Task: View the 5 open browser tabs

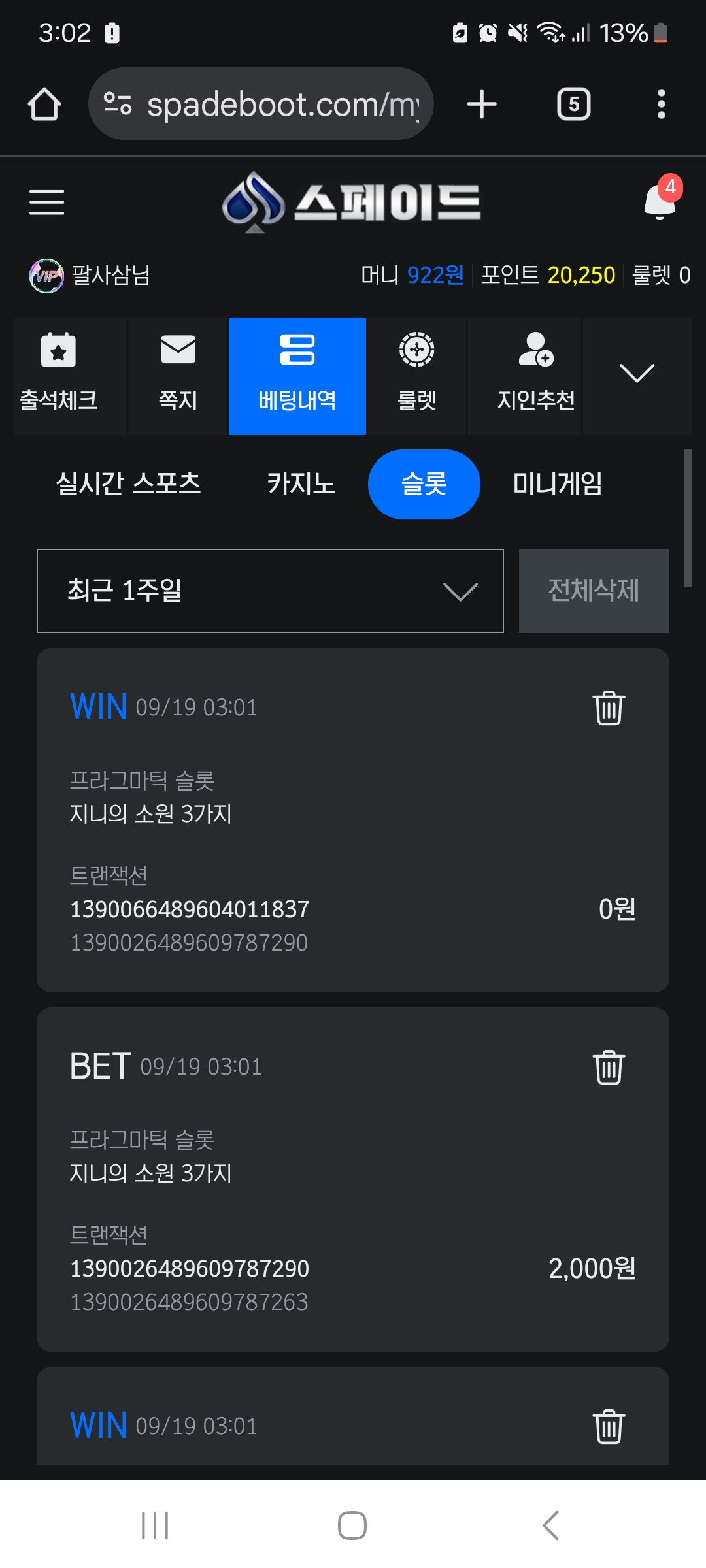Action: tap(573, 105)
